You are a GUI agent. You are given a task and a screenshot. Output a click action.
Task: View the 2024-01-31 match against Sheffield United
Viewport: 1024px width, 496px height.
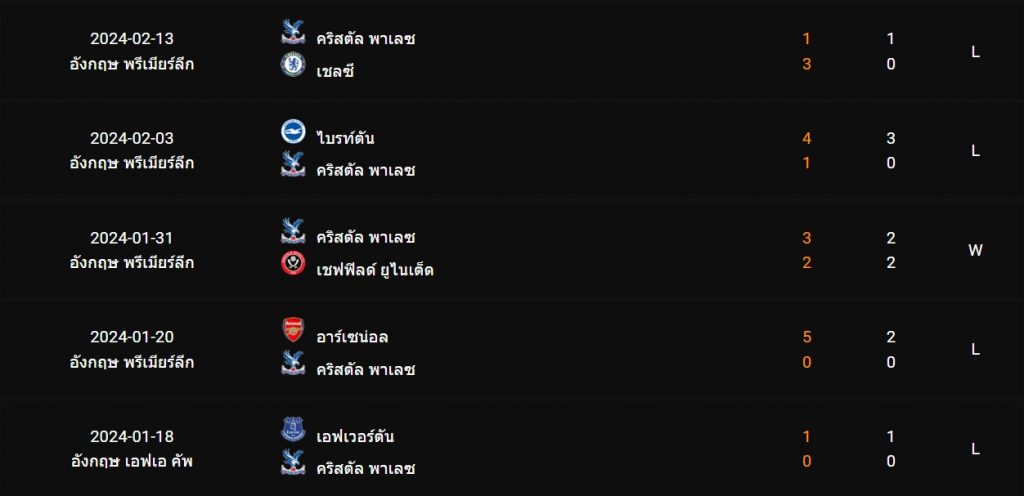click(512, 251)
